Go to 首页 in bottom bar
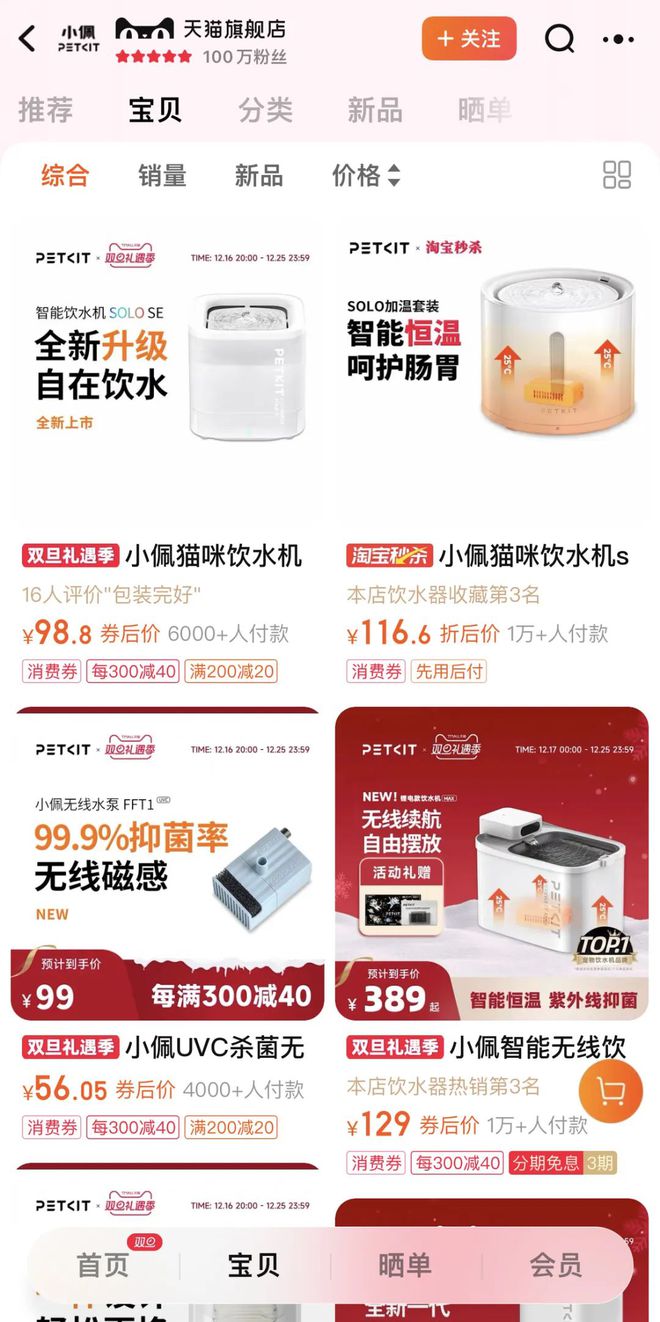The height and width of the screenshot is (1322, 660). pyautogui.click(x=104, y=1265)
